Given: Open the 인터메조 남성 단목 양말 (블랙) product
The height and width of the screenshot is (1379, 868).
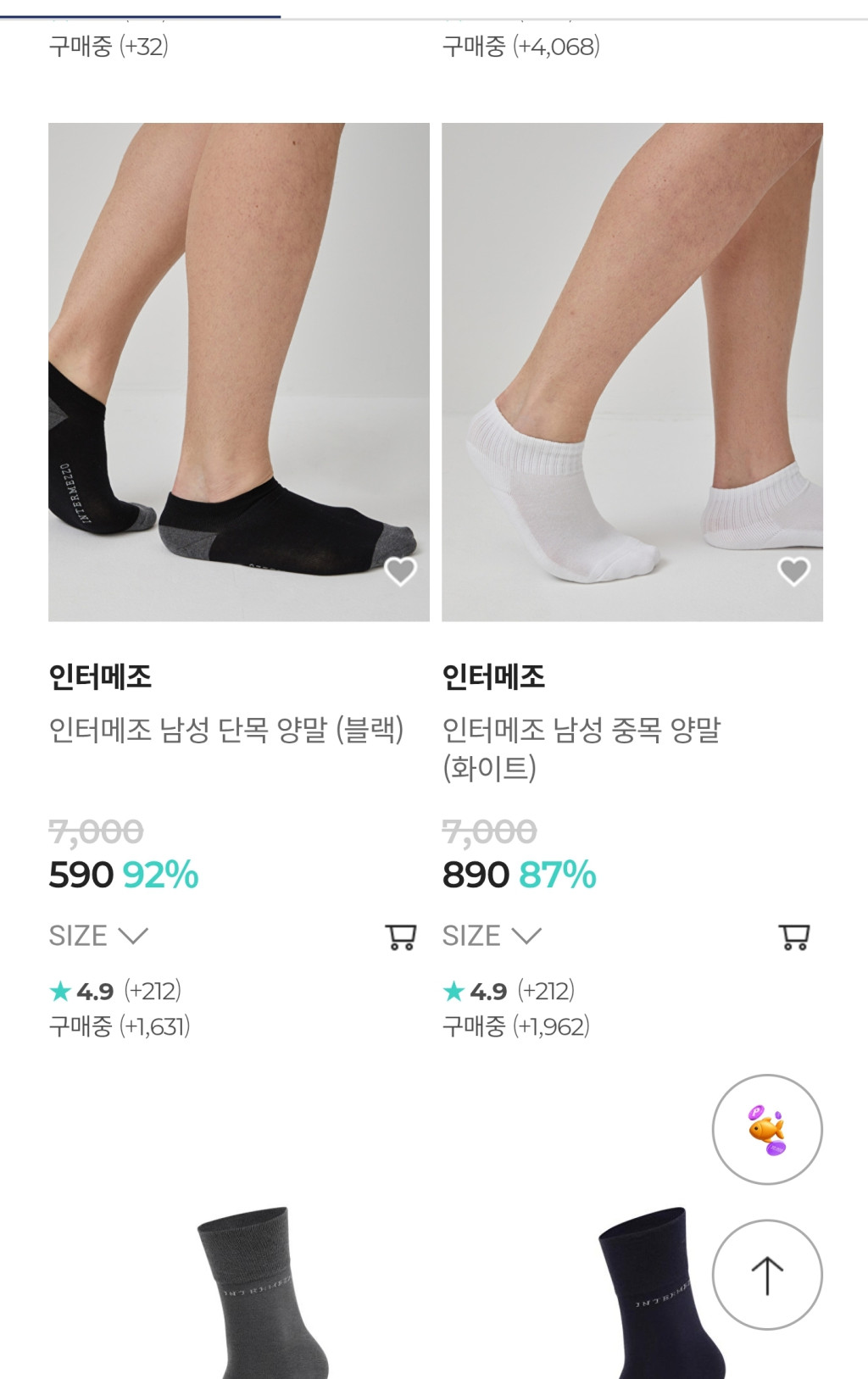Looking at the screenshot, I should click(x=225, y=730).
